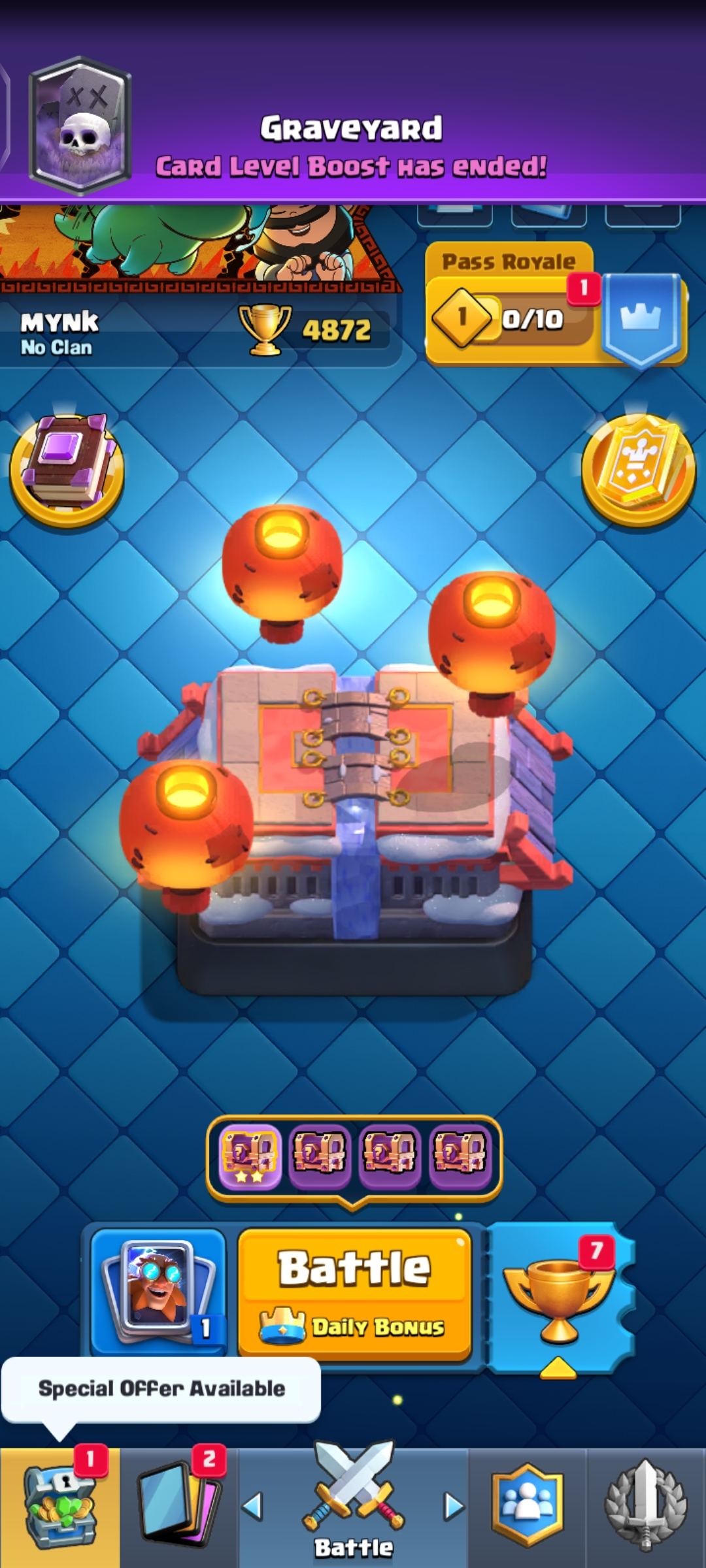Tap the left arrow beside Battle tab
This screenshot has width=706, height=1568.
tap(252, 1507)
